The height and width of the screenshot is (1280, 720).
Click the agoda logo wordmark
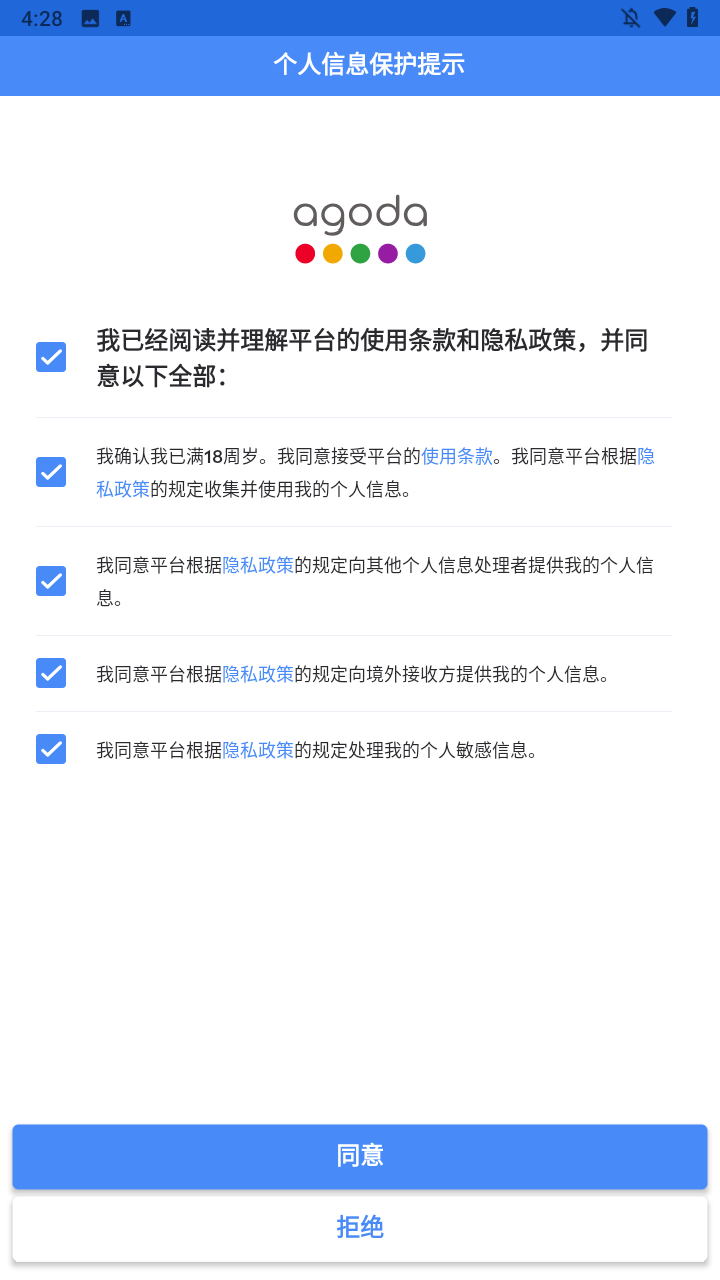[360, 213]
